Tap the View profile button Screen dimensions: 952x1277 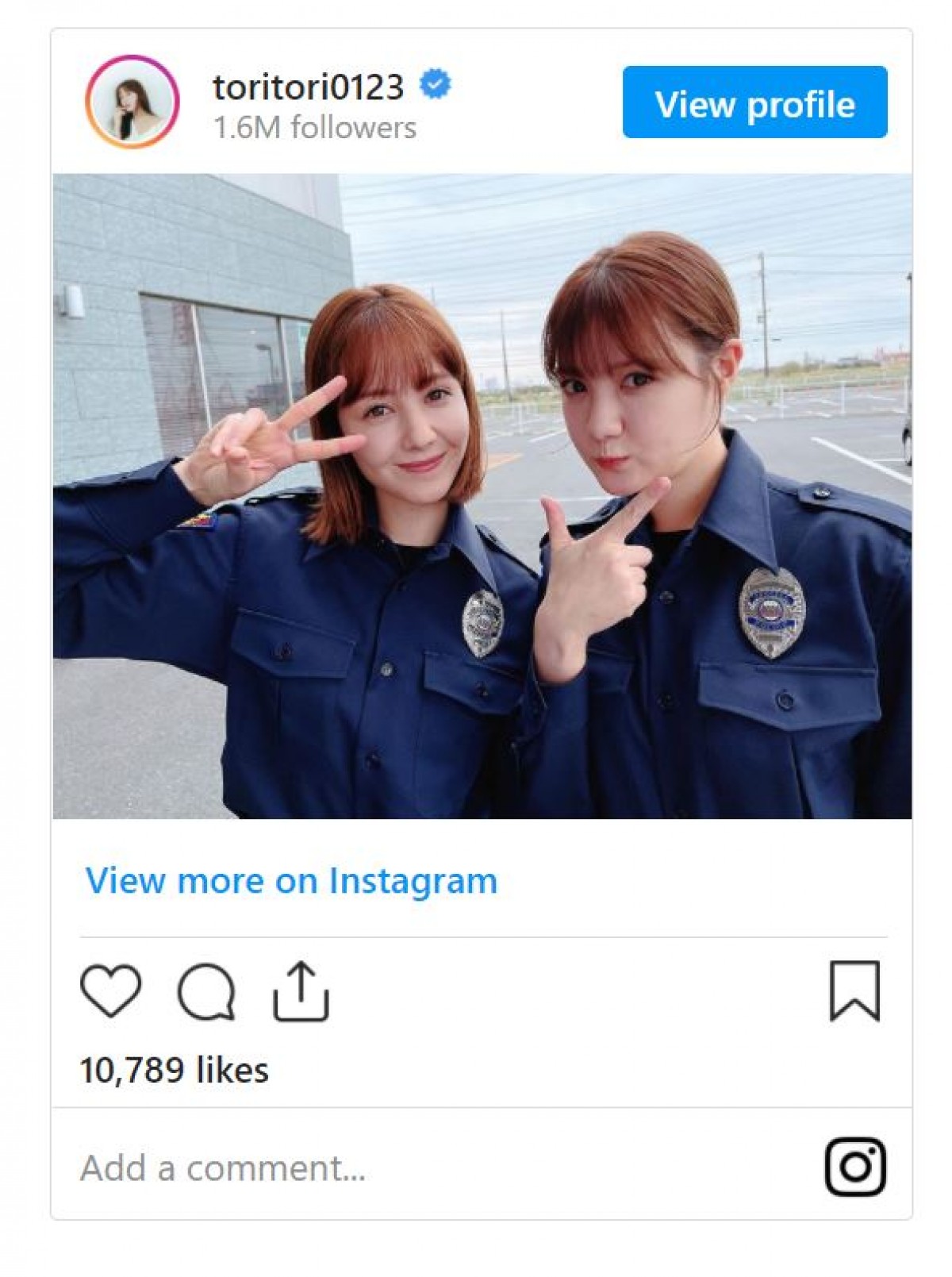(x=754, y=102)
